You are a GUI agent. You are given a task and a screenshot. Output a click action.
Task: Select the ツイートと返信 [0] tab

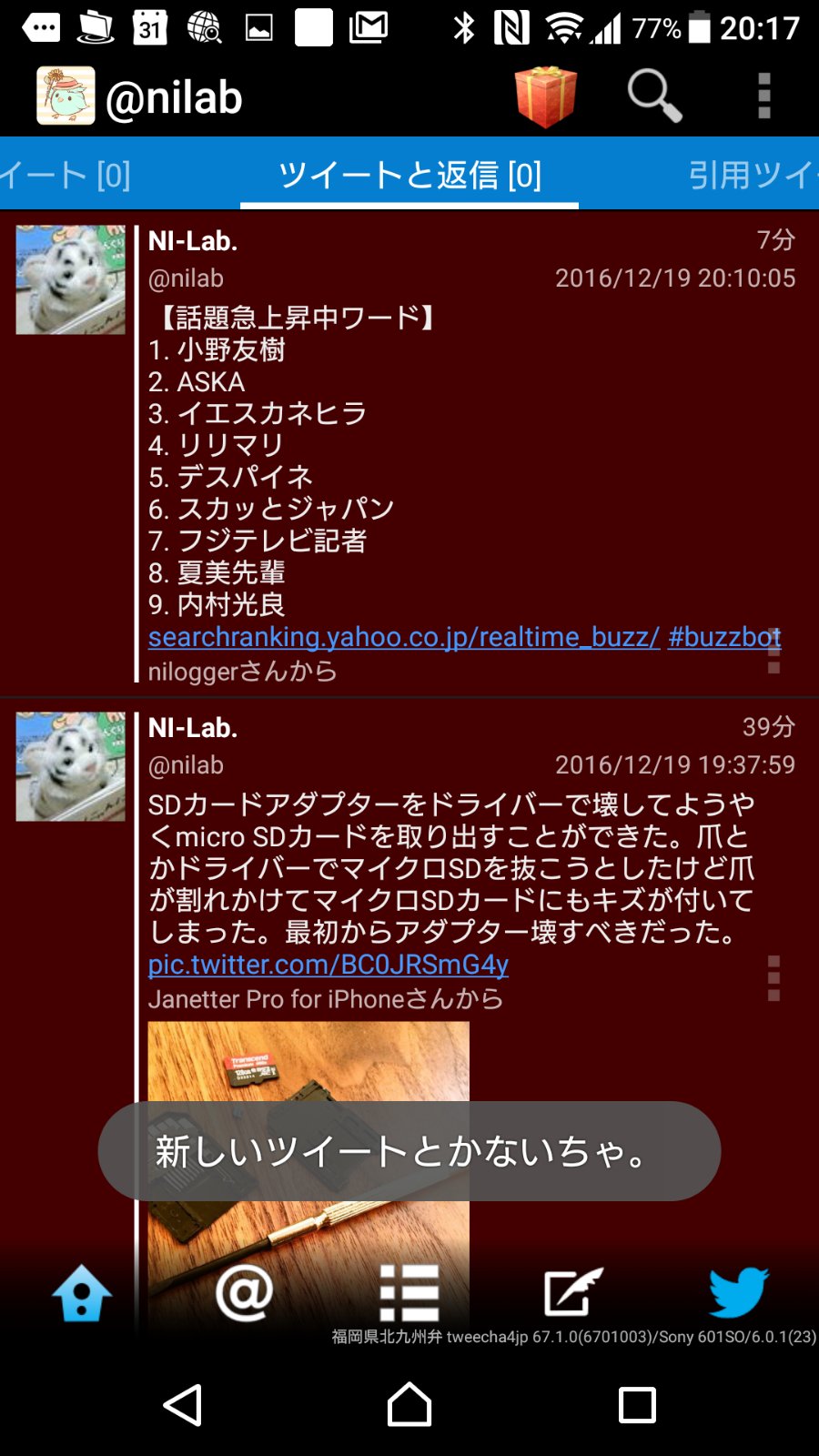coord(409,174)
